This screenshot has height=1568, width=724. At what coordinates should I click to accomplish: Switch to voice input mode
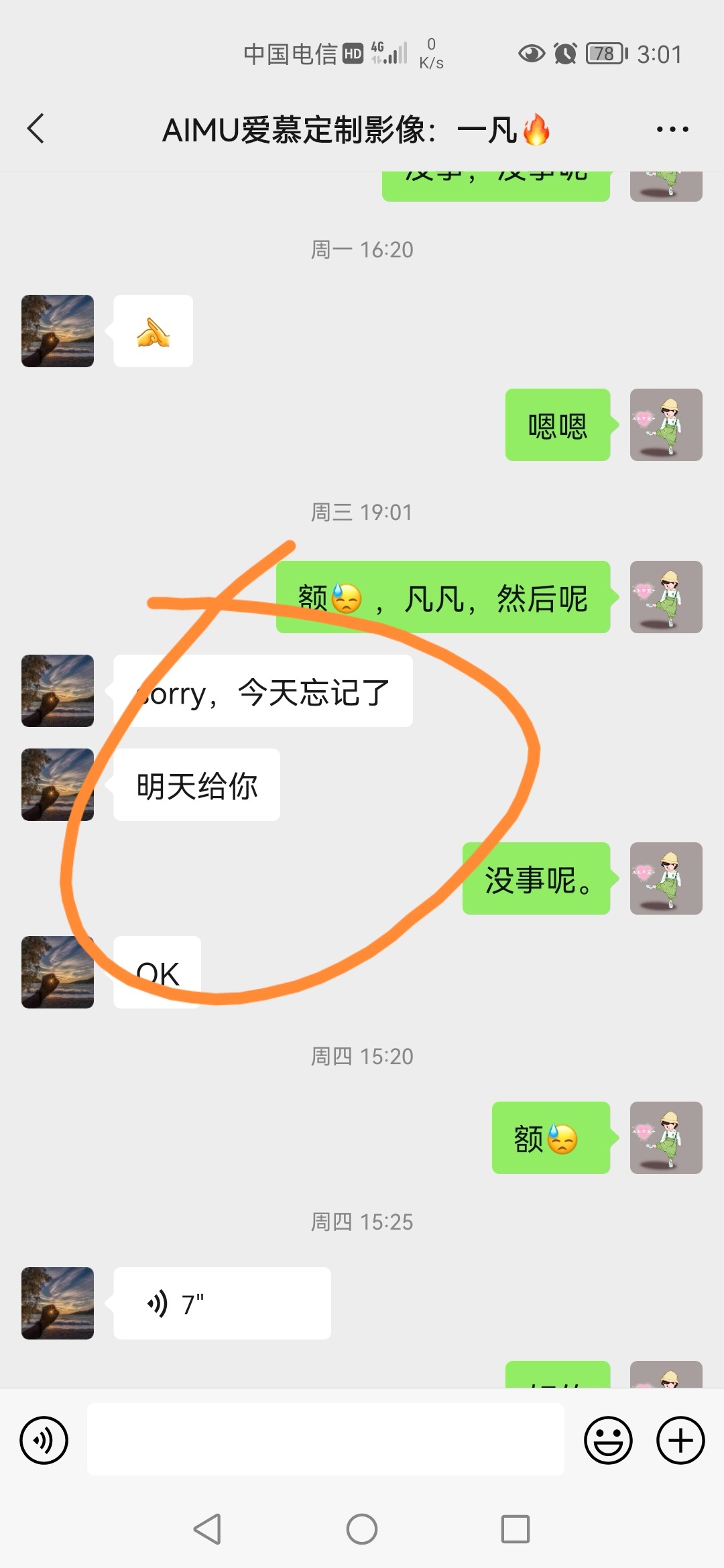tap(44, 1440)
